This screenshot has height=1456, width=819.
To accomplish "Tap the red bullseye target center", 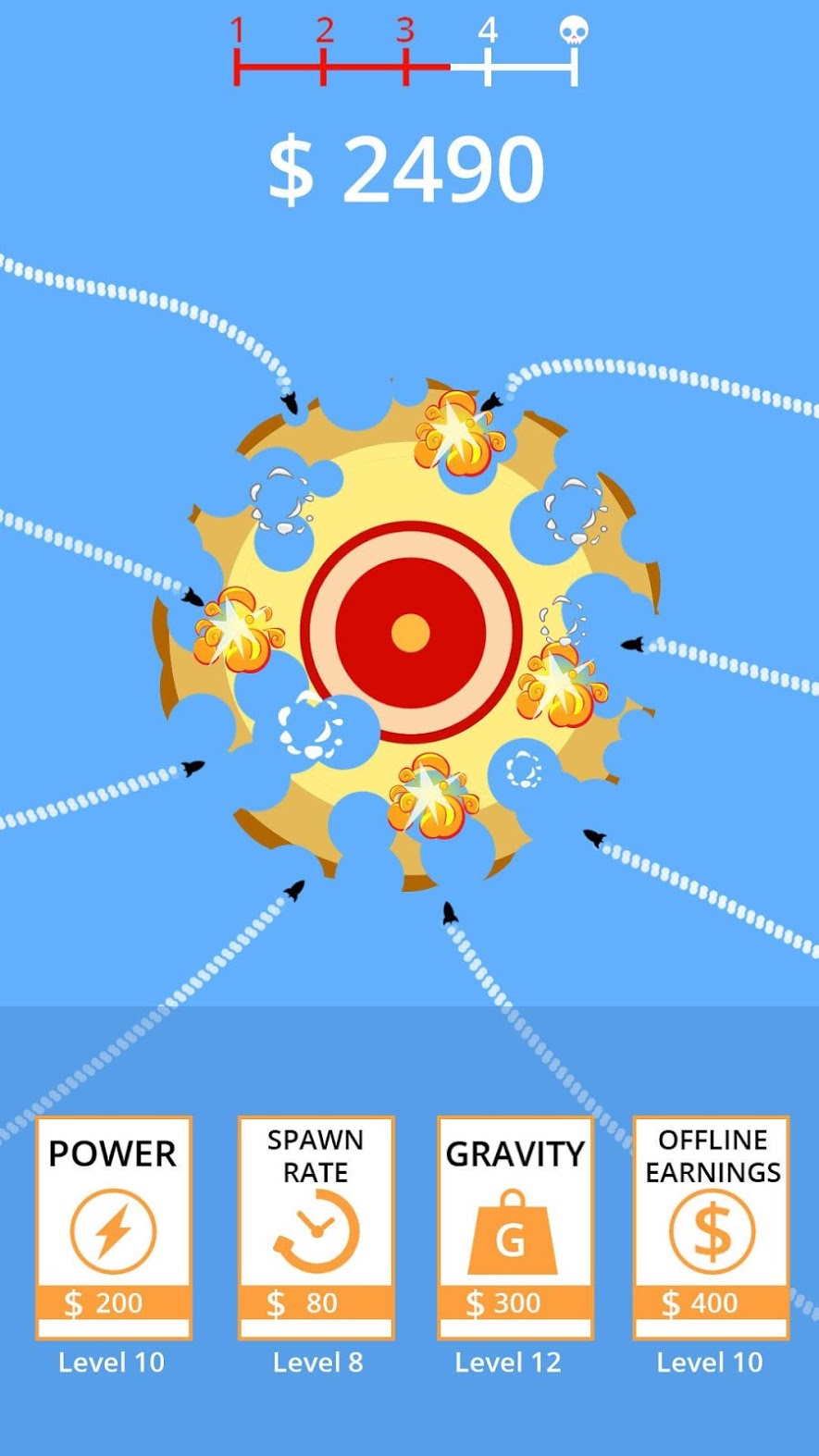I will (410, 633).
